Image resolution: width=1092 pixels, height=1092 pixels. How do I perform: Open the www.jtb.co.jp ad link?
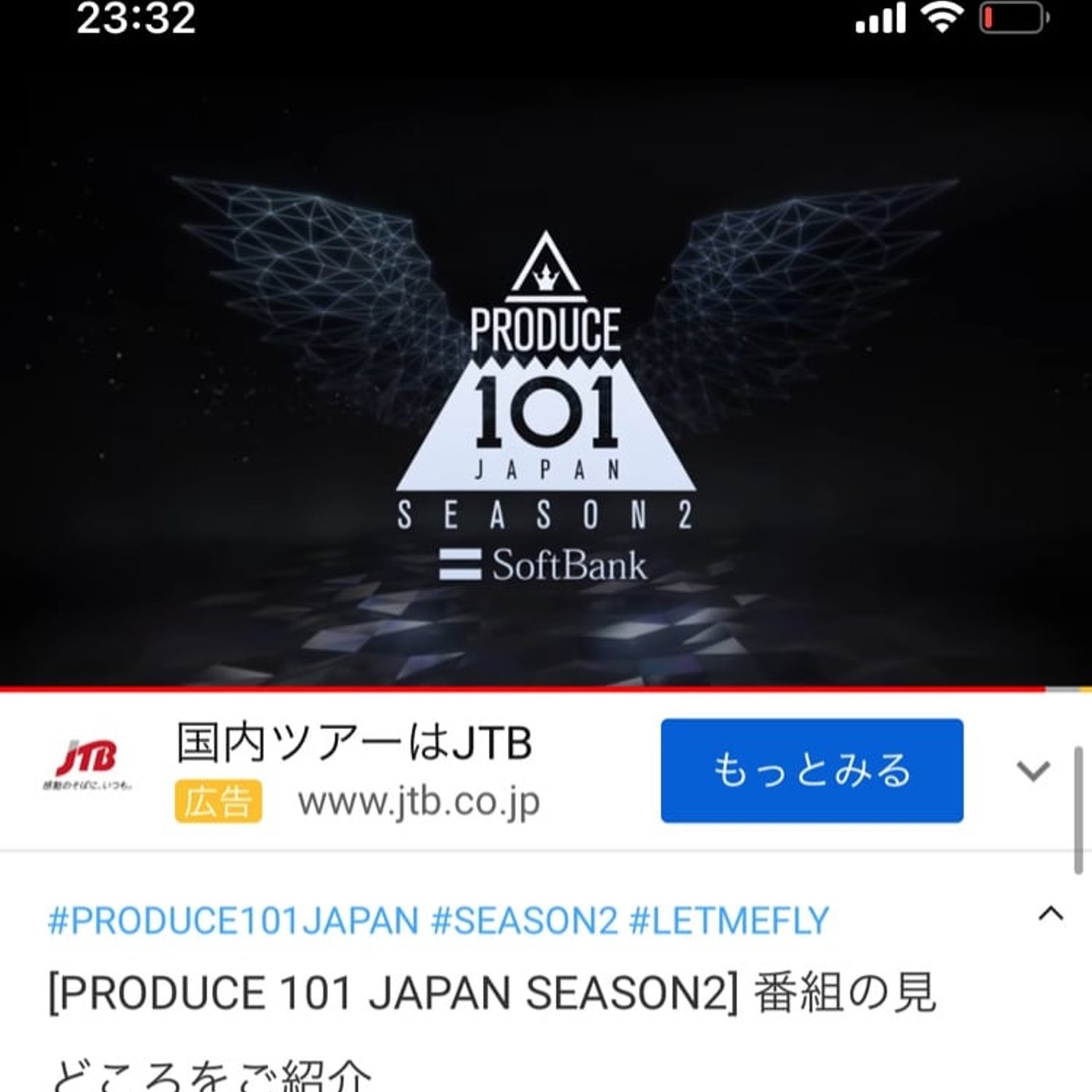(x=419, y=802)
